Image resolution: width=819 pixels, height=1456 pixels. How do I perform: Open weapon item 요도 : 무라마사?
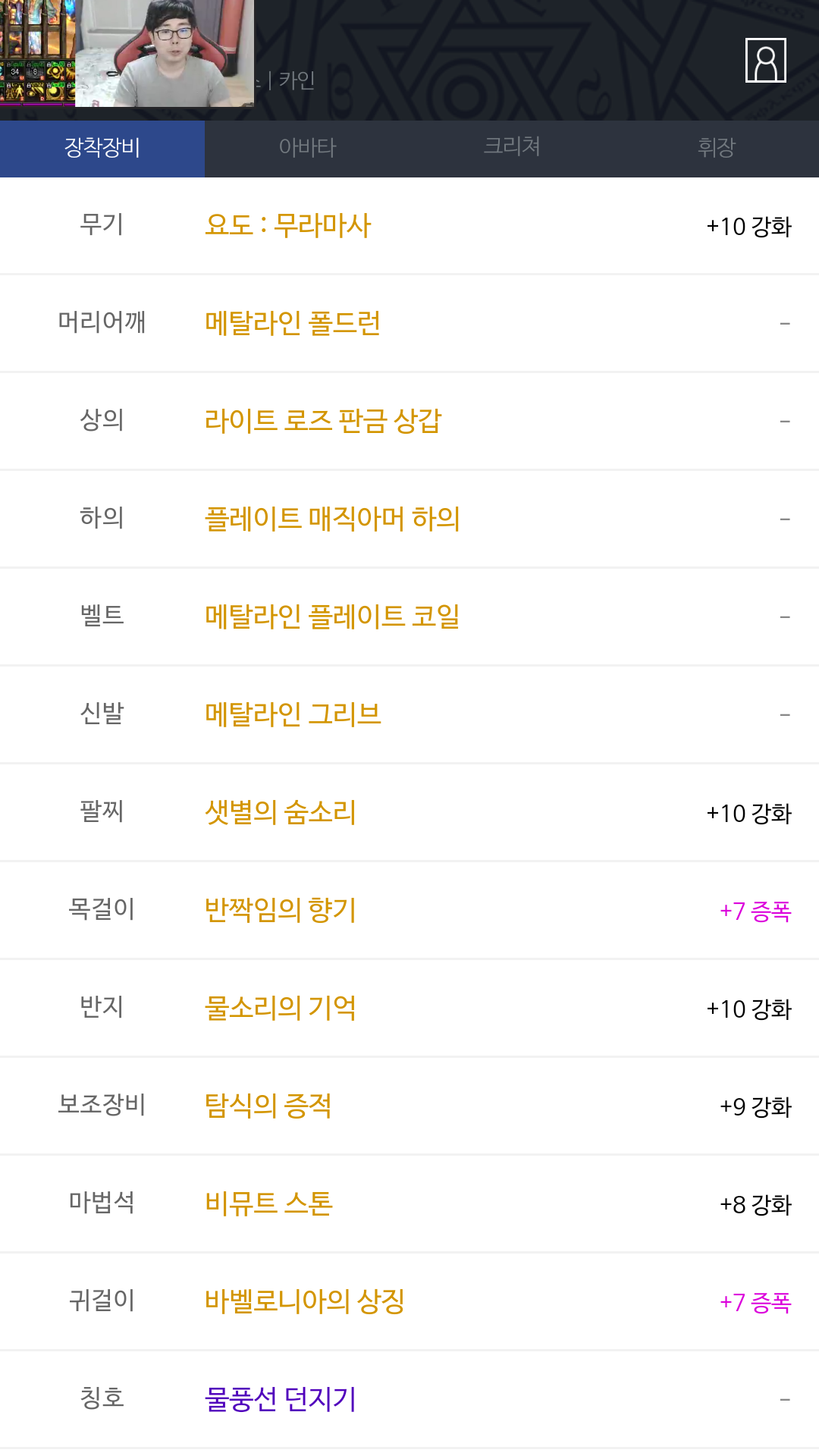point(287,225)
